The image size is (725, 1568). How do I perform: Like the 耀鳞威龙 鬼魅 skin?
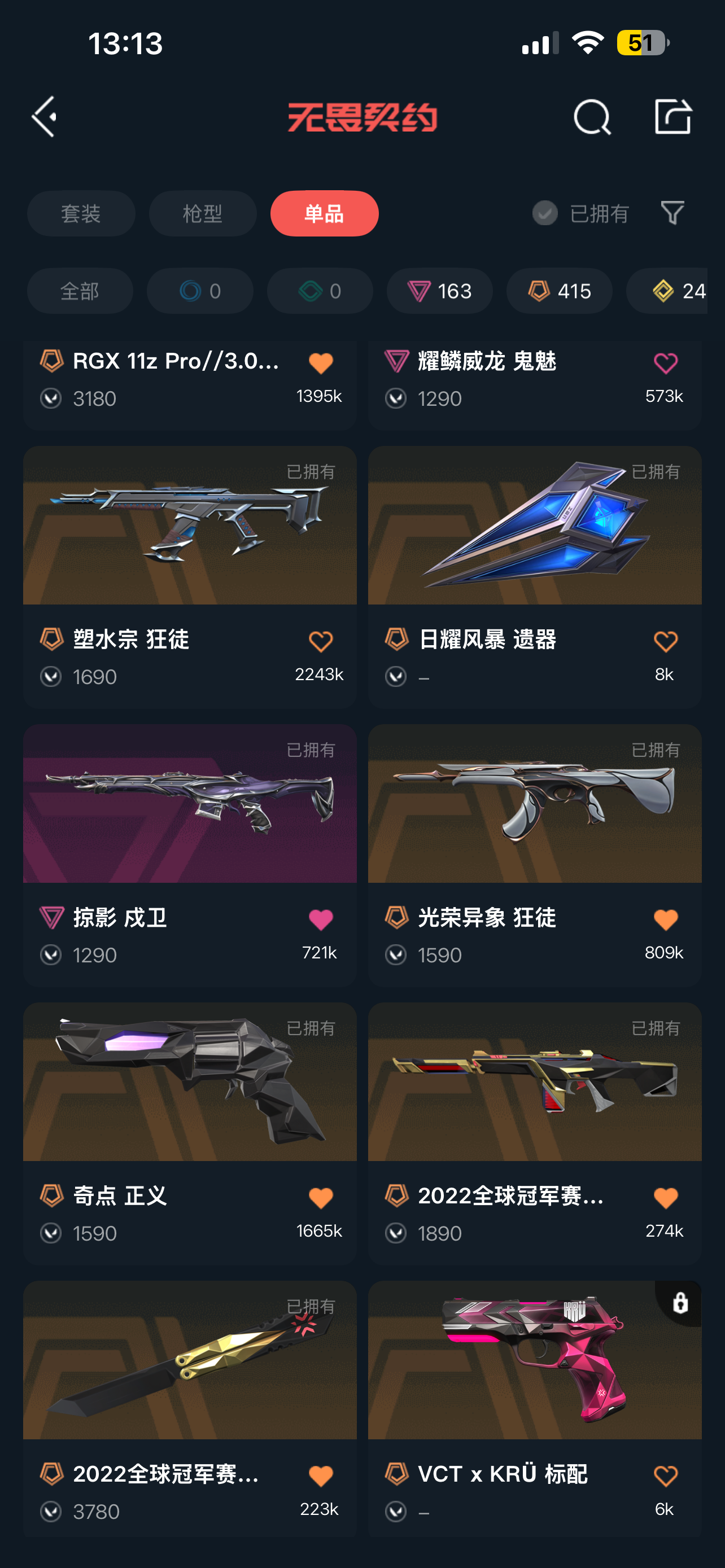665,363
